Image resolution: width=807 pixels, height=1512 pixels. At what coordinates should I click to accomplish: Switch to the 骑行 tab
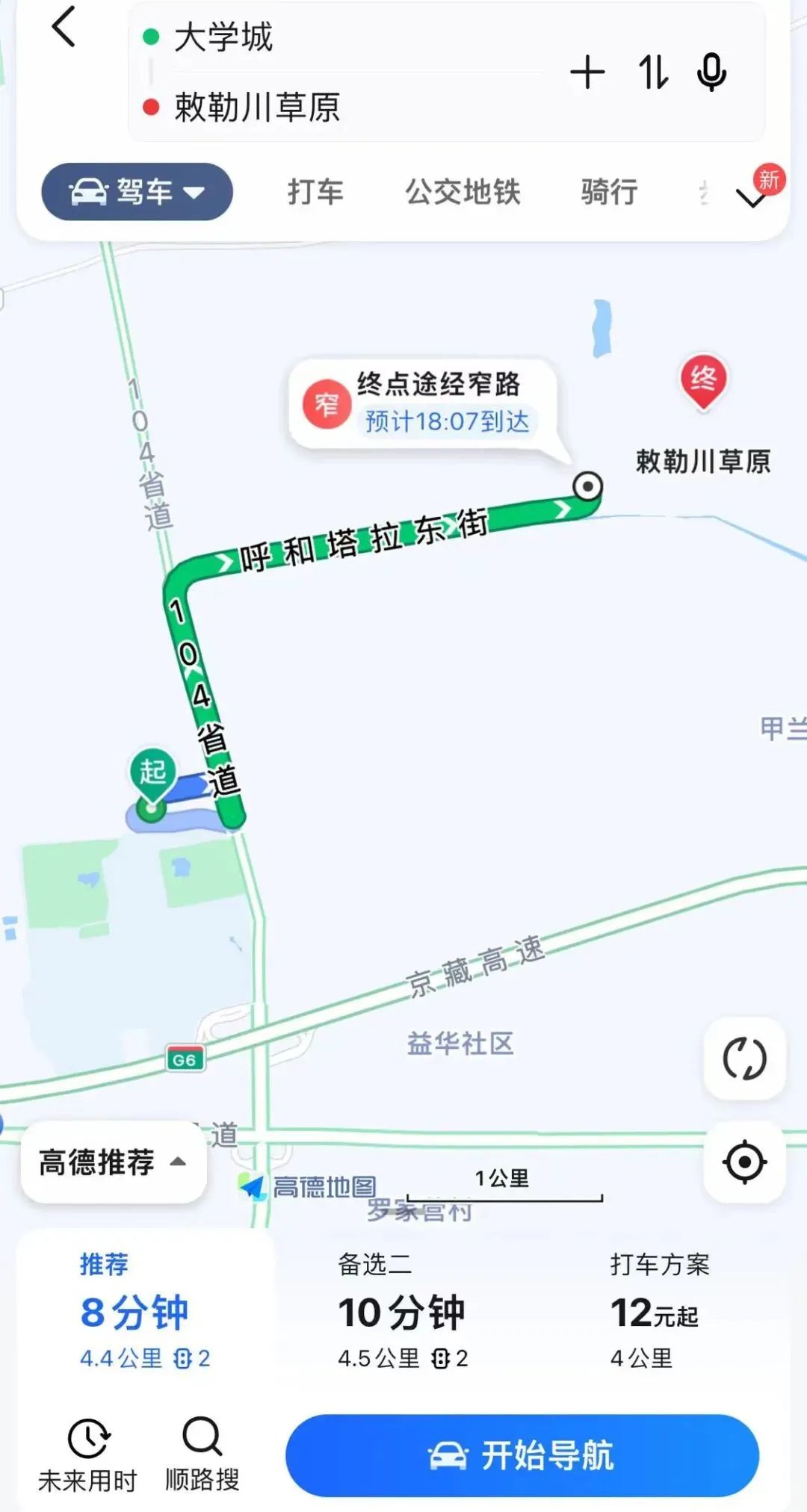[x=609, y=192]
